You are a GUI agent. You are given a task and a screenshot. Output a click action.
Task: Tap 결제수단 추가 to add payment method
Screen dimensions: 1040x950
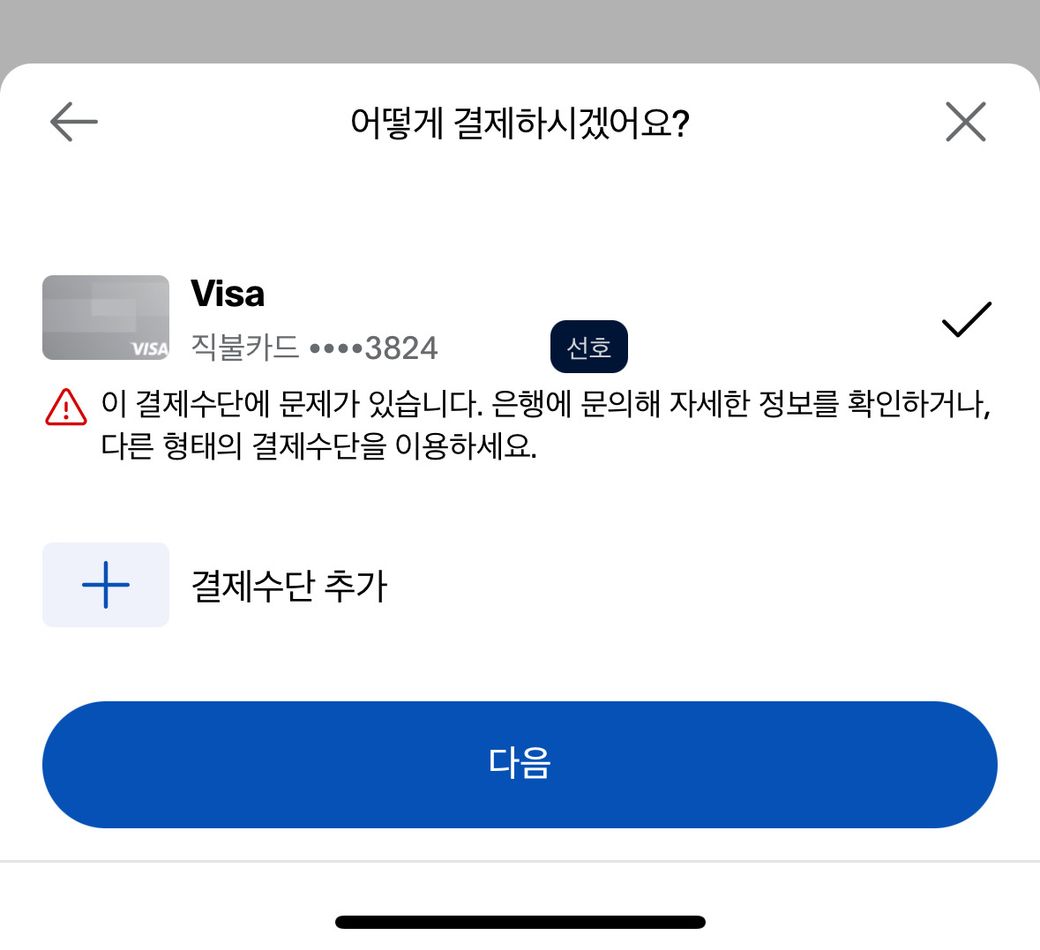288,586
